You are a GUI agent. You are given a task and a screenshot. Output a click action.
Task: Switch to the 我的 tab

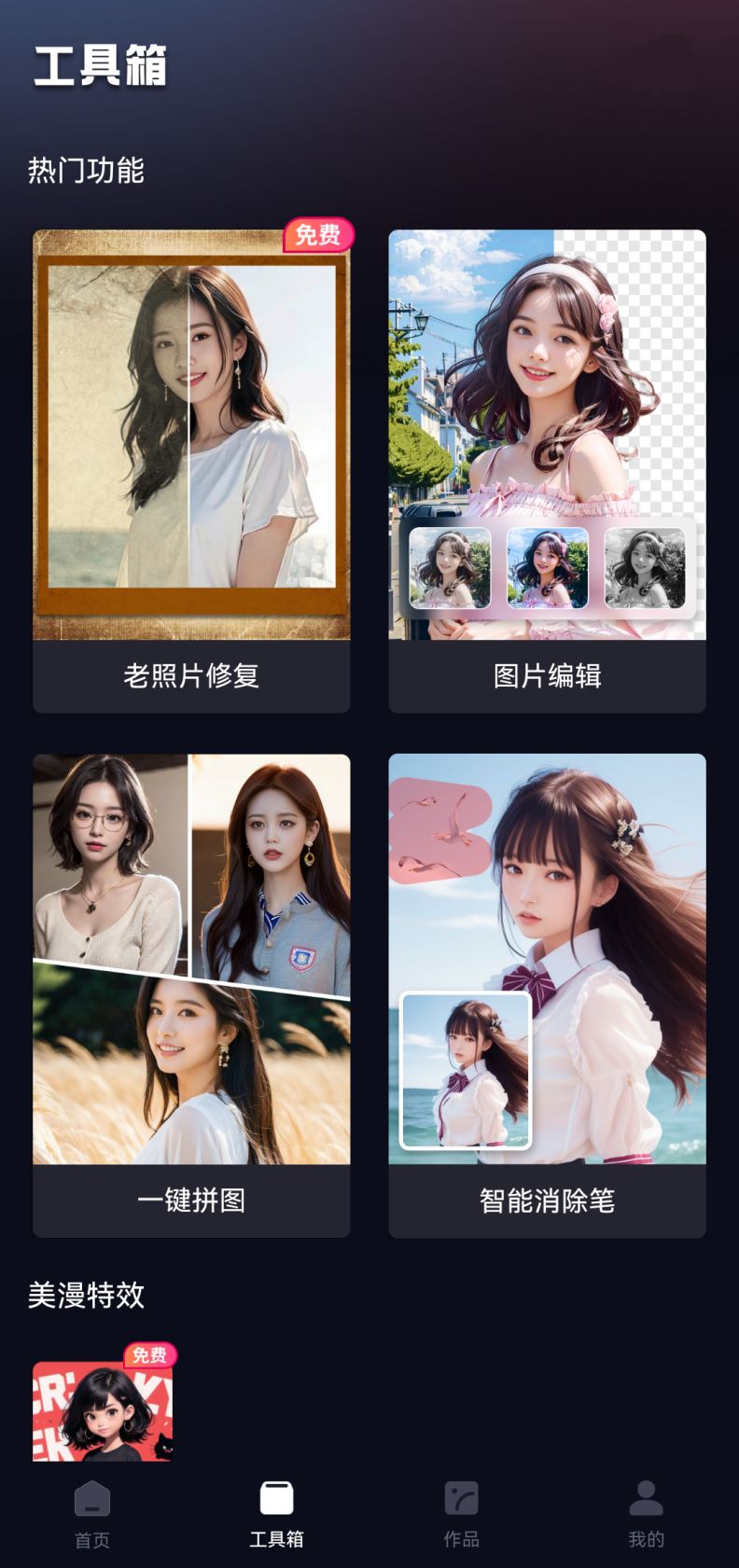point(646,1515)
